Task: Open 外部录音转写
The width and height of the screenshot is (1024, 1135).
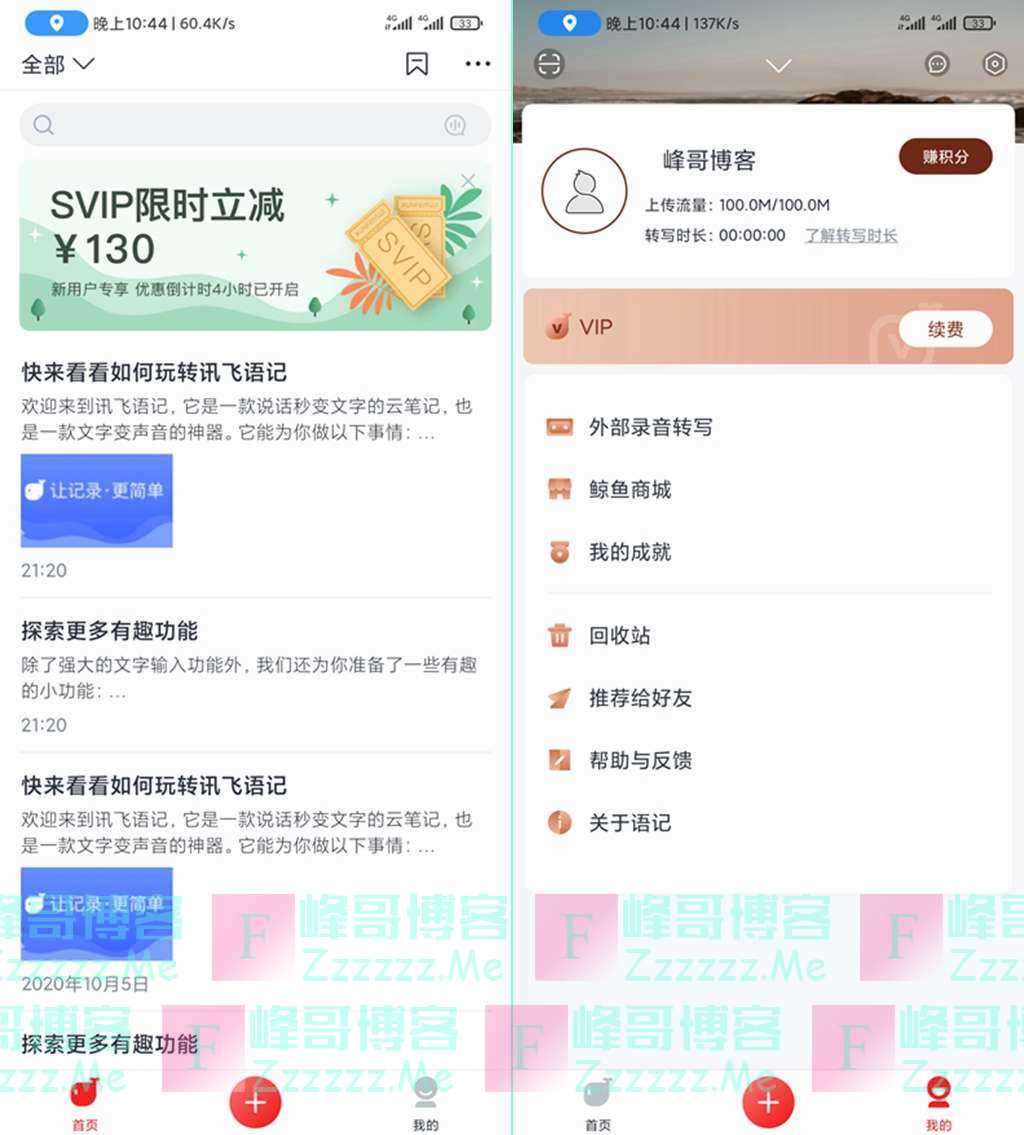Action: (x=650, y=428)
